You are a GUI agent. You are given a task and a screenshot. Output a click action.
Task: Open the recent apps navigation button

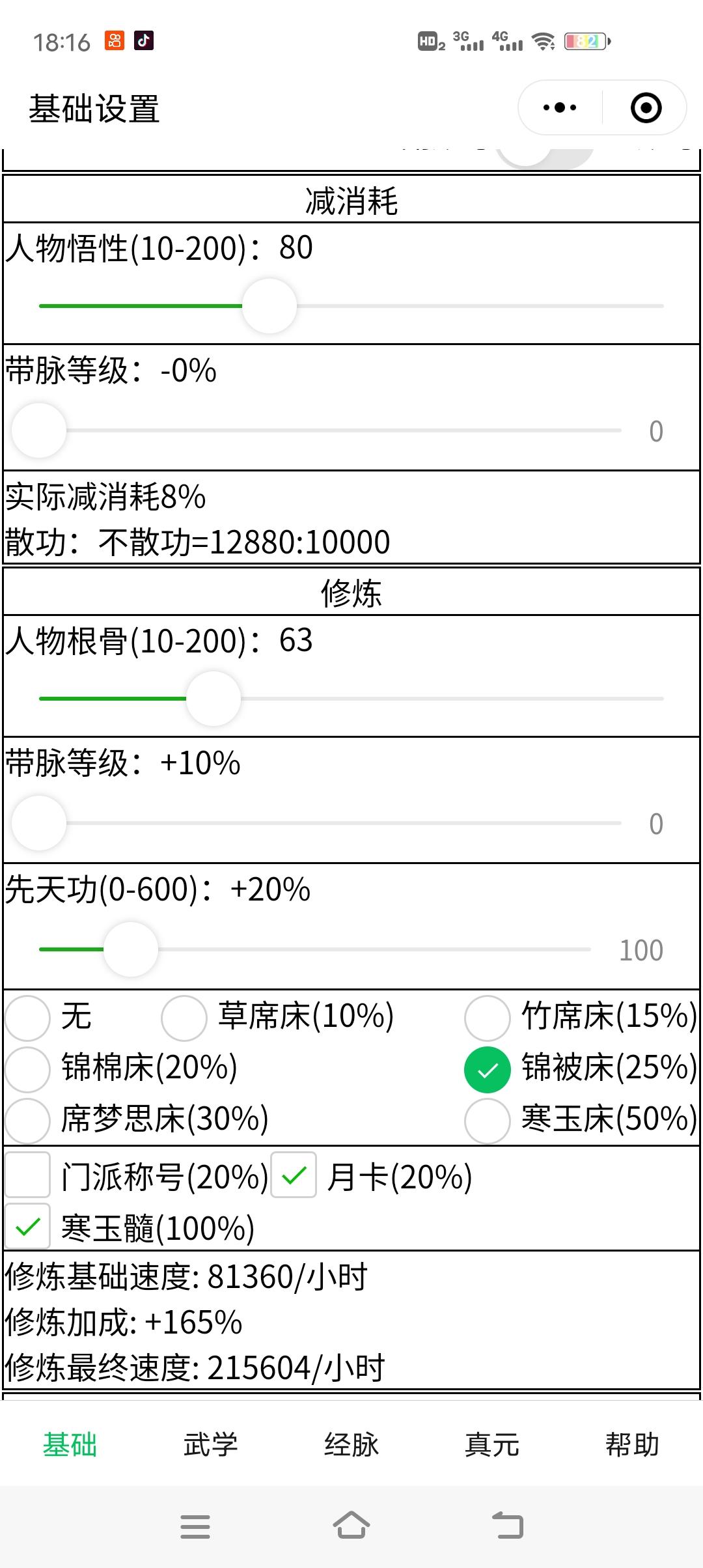click(195, 1524)
